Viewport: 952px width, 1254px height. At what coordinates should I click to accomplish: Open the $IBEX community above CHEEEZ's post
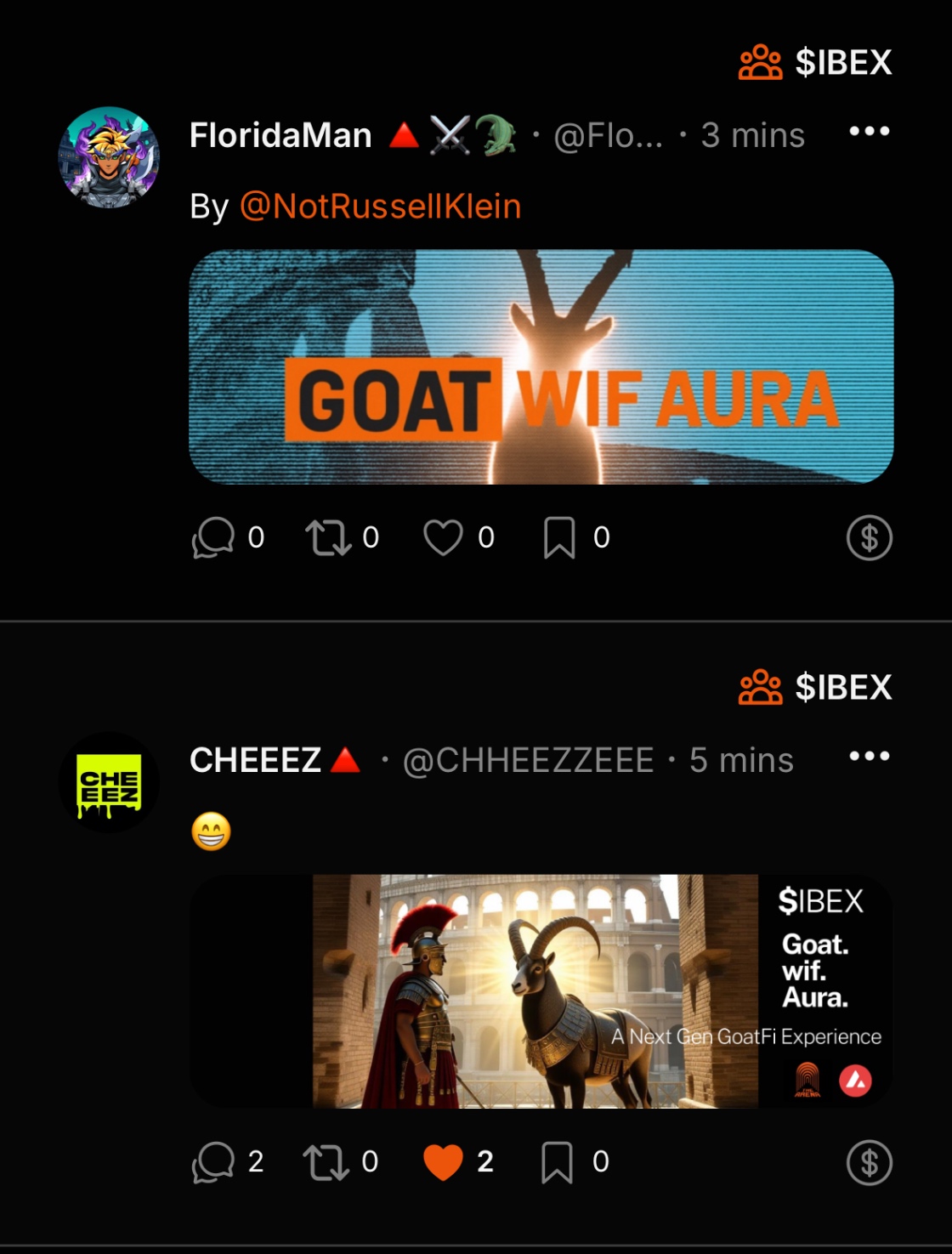(x=816, y=687)
